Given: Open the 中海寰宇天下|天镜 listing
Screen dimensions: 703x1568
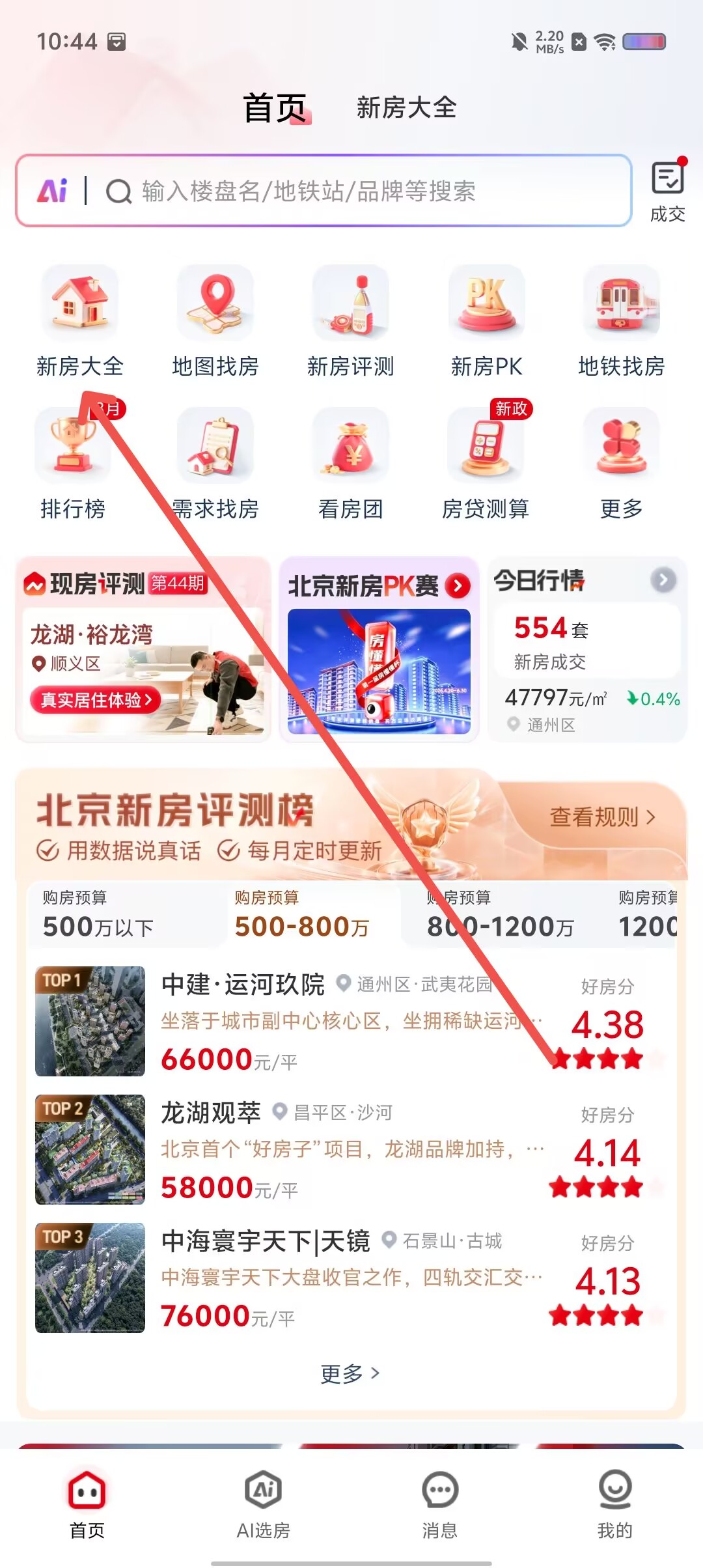Looking at the screenshot, I should (x=351, y=1278).
